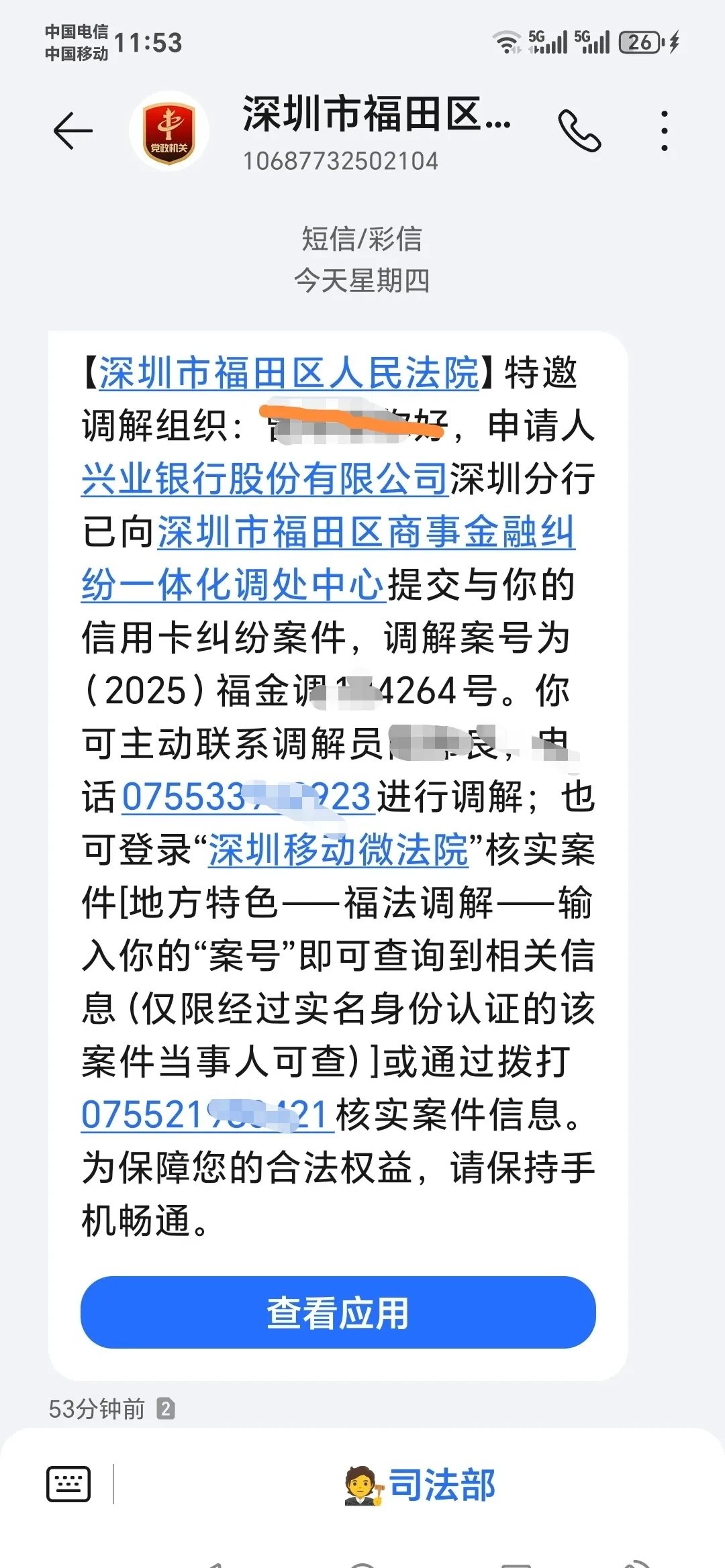
Task: Dial the mediator's number starting 075533
Action: (x=248, y=797)
